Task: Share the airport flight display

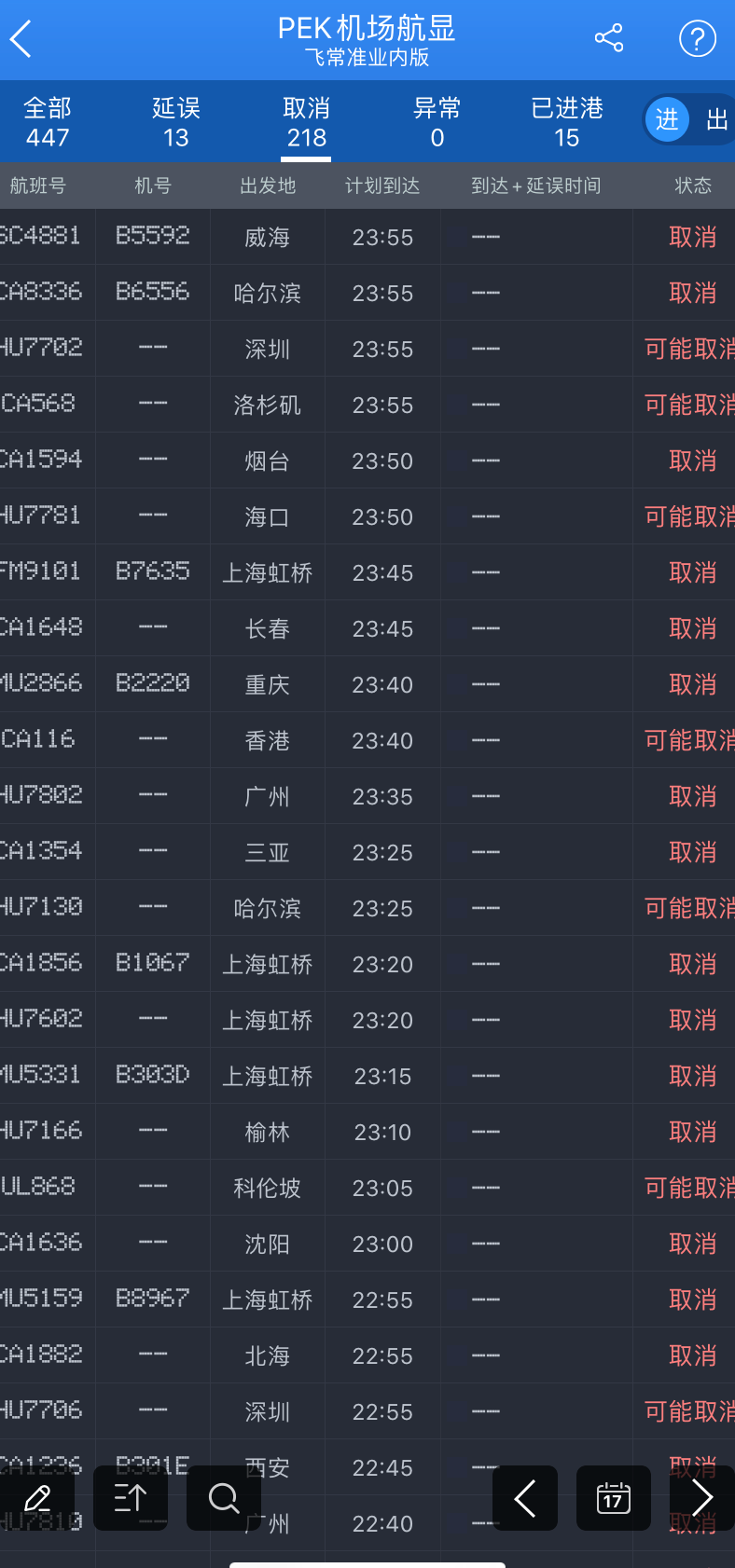Action: [x=609, y=38]
